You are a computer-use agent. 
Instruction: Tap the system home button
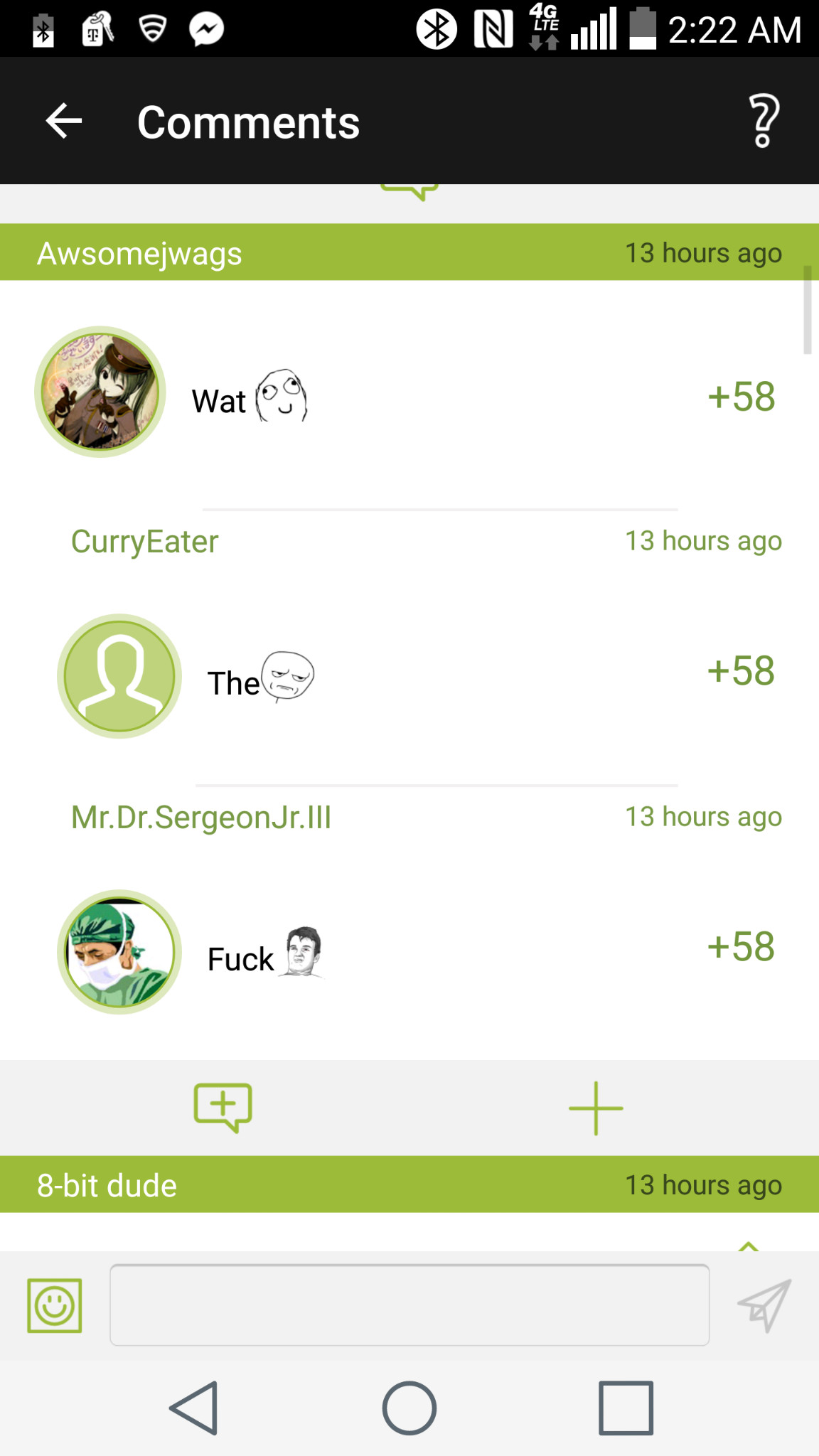(409, 1408)
